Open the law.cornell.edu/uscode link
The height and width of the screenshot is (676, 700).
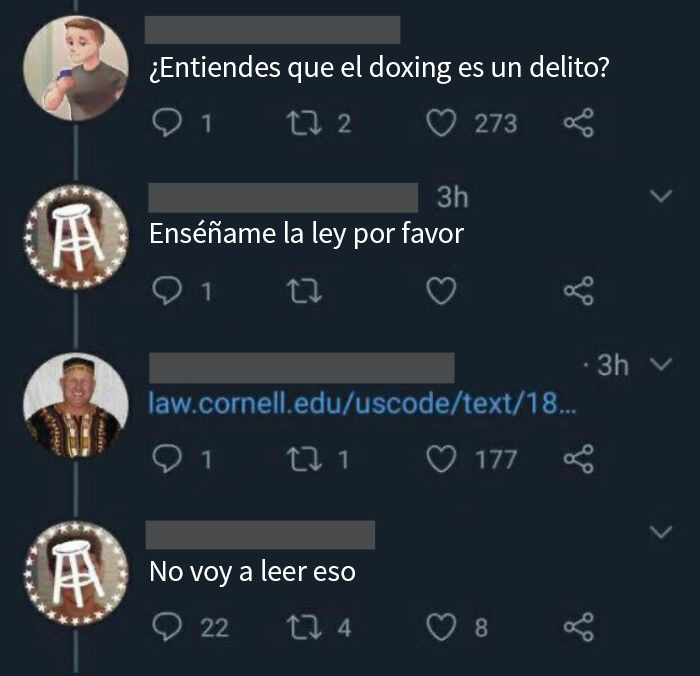pyautogui.click(x=362, y=406)
